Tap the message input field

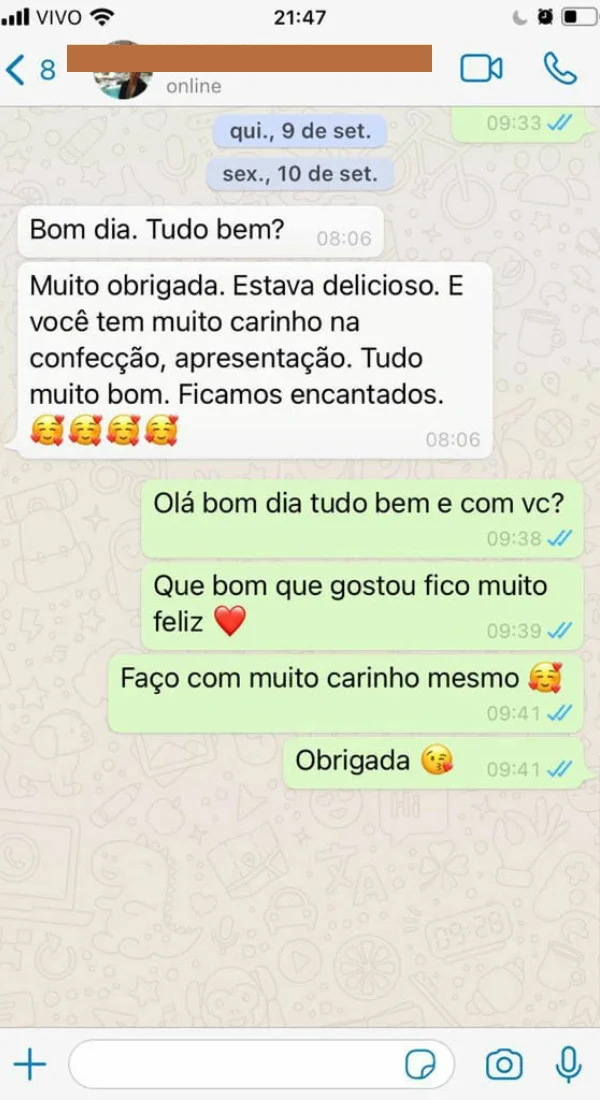tap(235, 1065)
